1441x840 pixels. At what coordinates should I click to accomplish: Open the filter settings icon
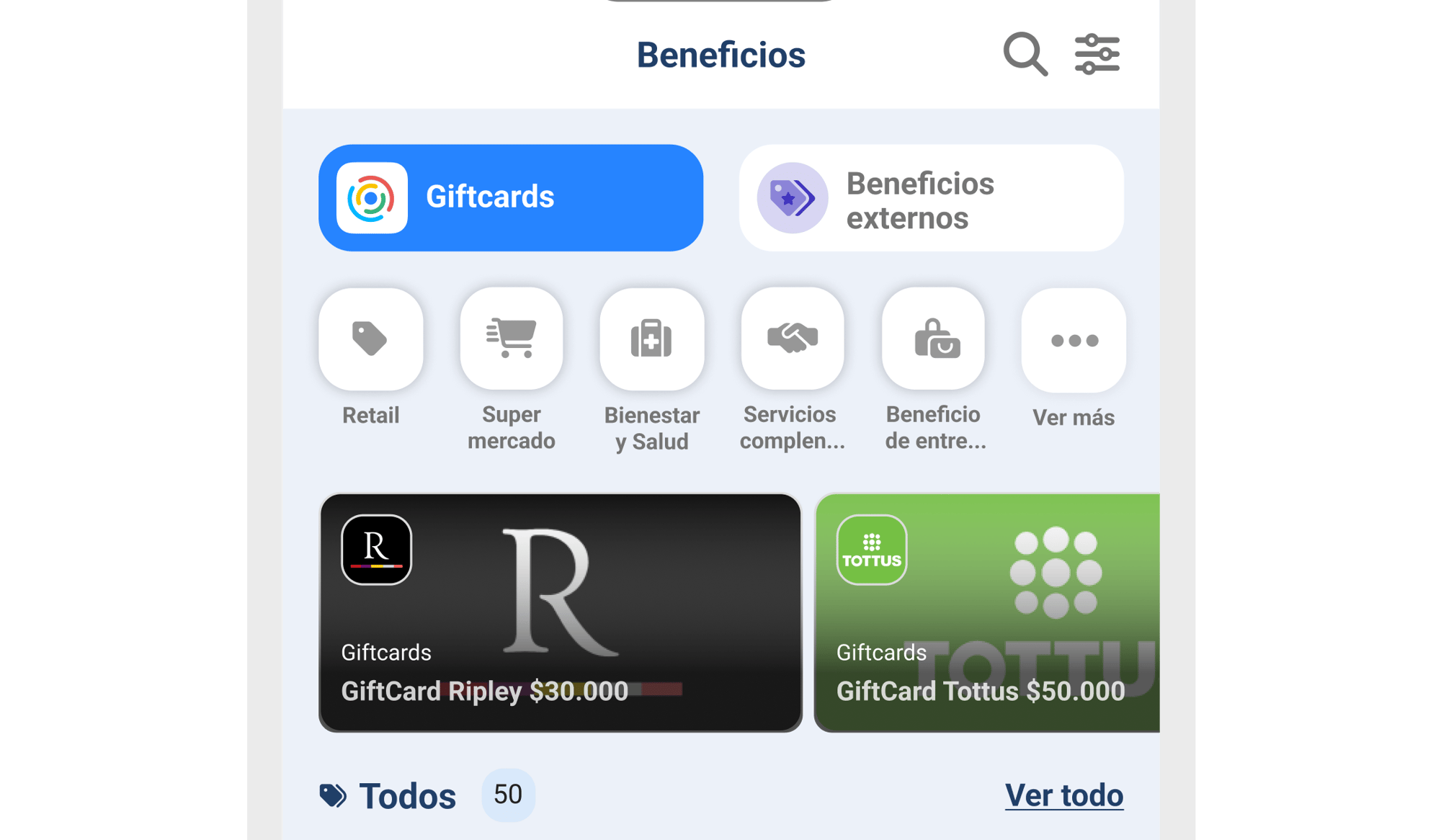1097,54
